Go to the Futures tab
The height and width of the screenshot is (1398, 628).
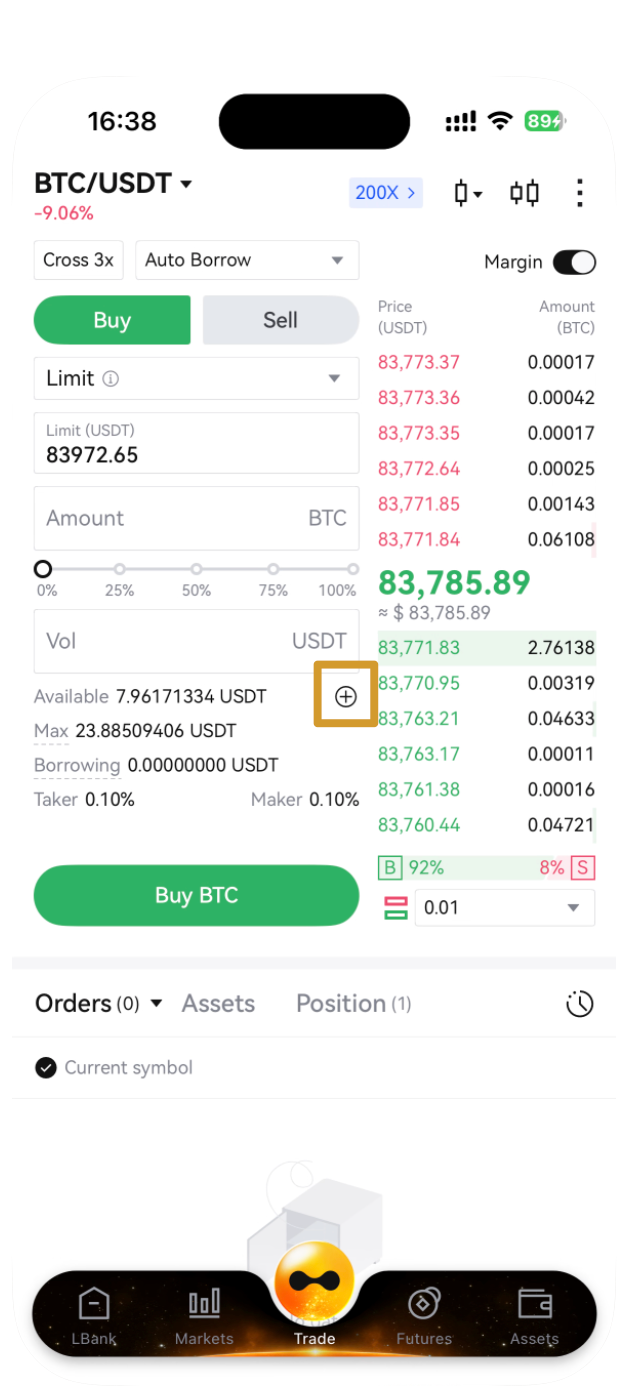[424, 1315]
